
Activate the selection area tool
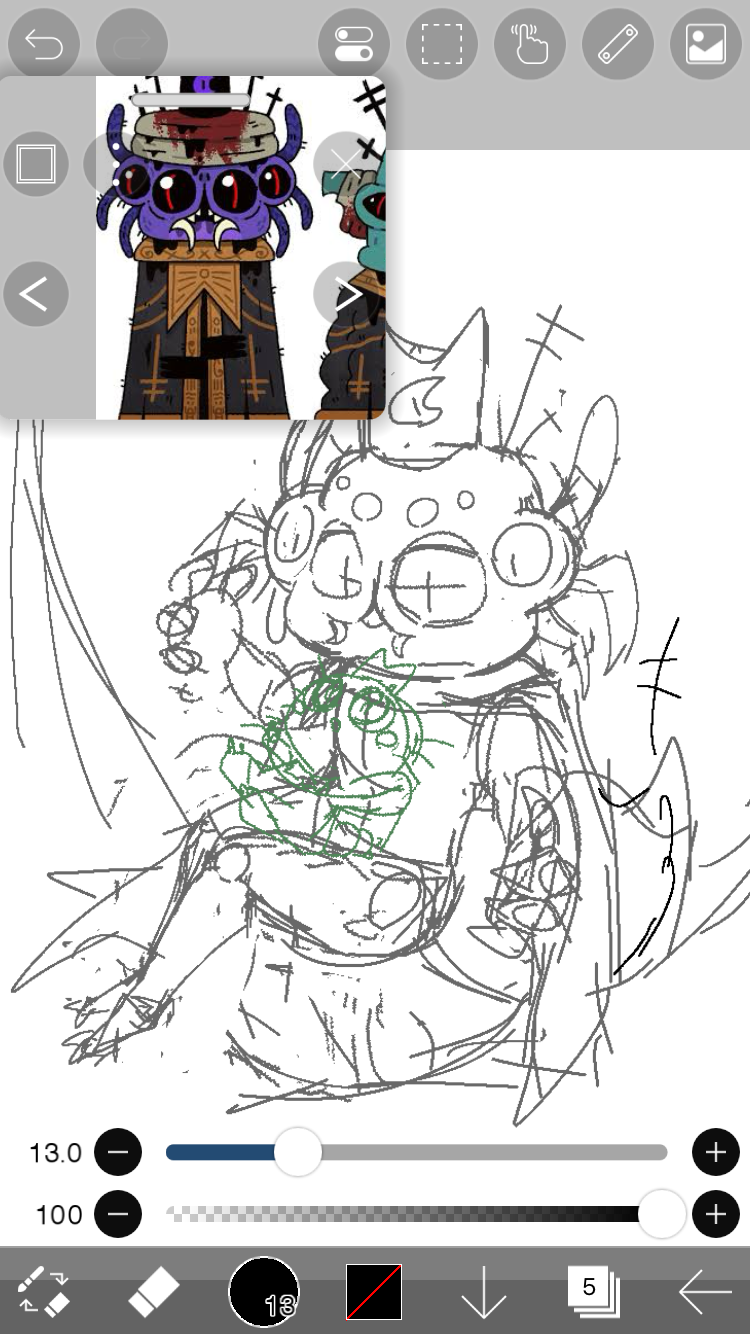point(442,44)
